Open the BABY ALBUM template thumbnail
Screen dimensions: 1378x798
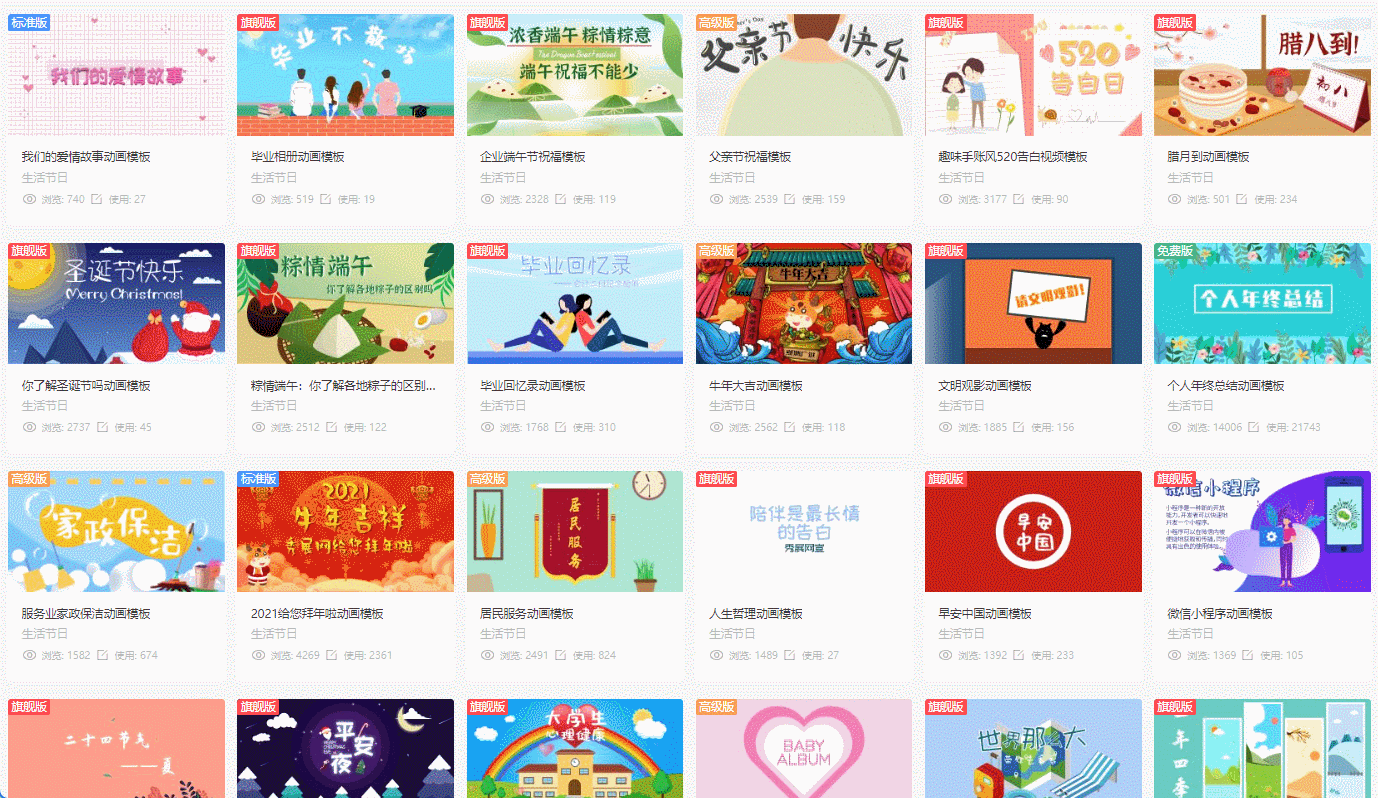803,750
